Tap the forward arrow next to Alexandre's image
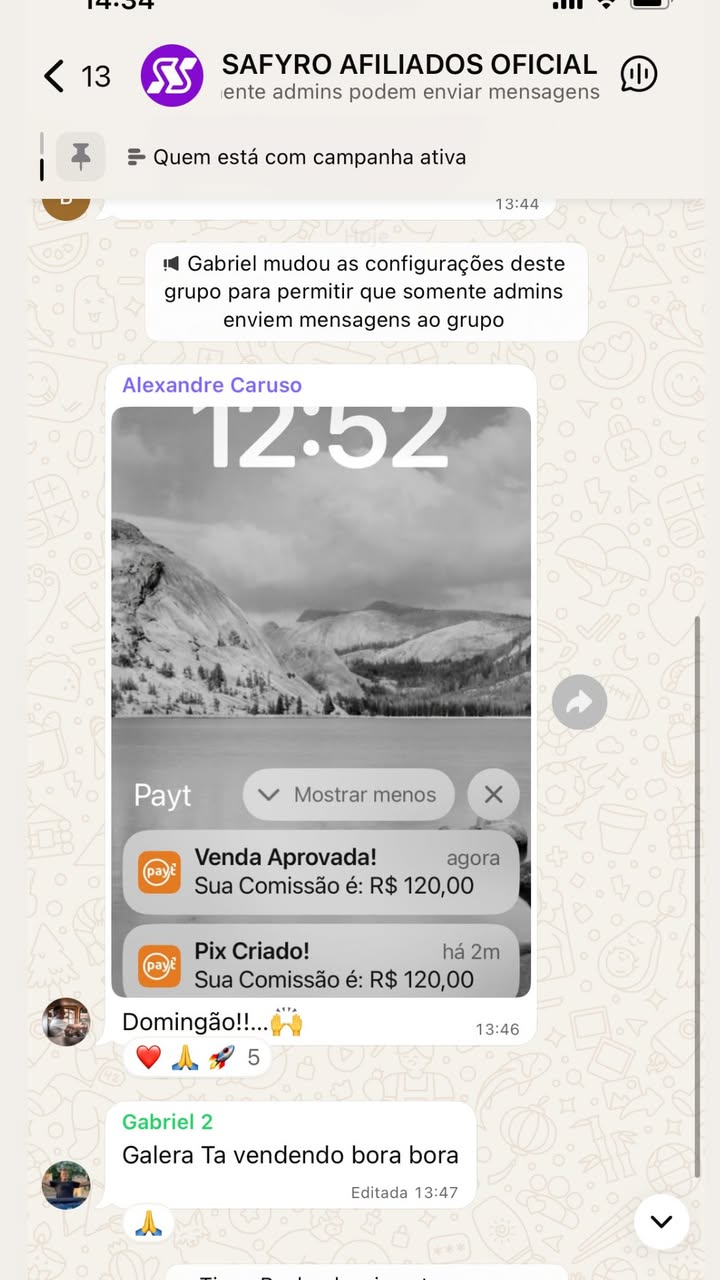This screenshot has height=1280, width=720. point(579,702)
